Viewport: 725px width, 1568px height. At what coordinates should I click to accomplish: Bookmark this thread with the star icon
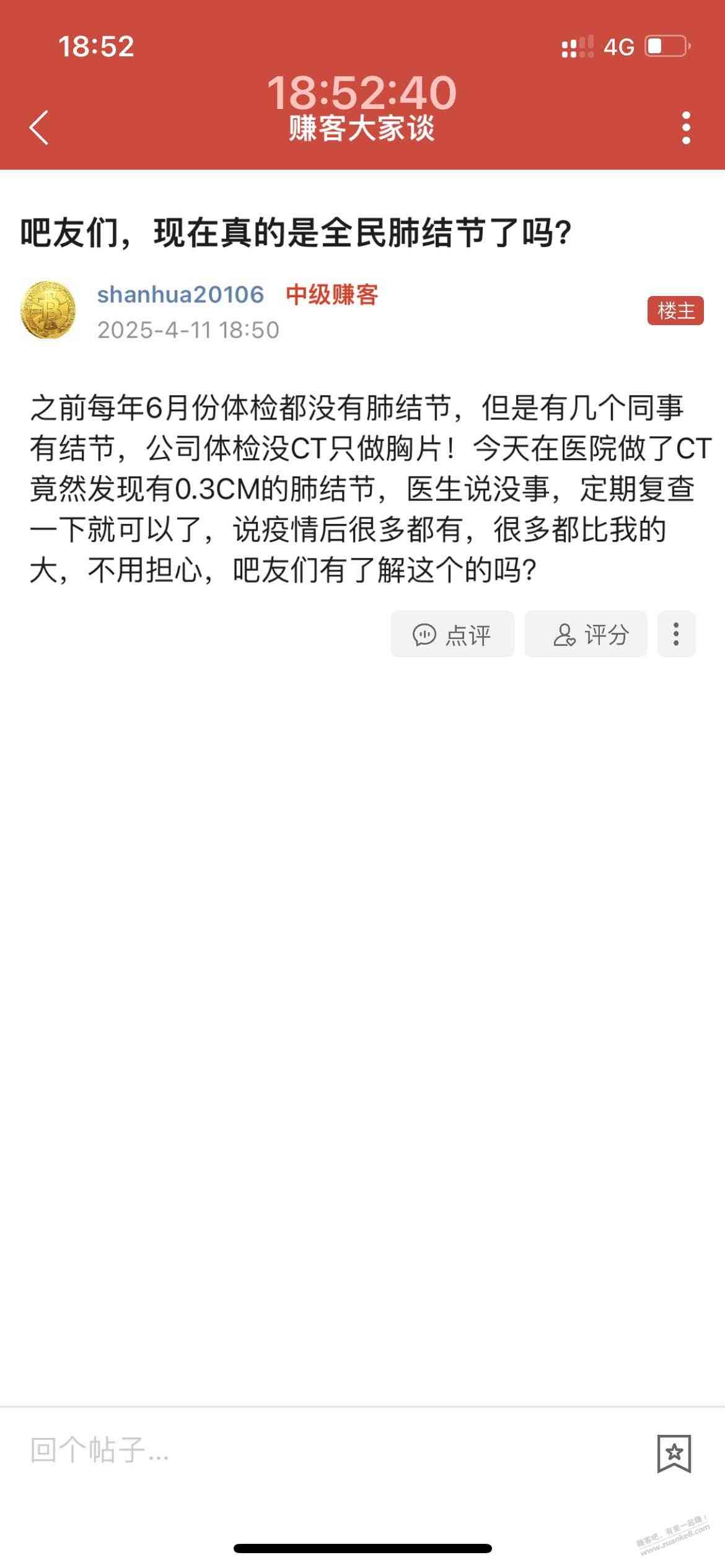pos(674,1453)
